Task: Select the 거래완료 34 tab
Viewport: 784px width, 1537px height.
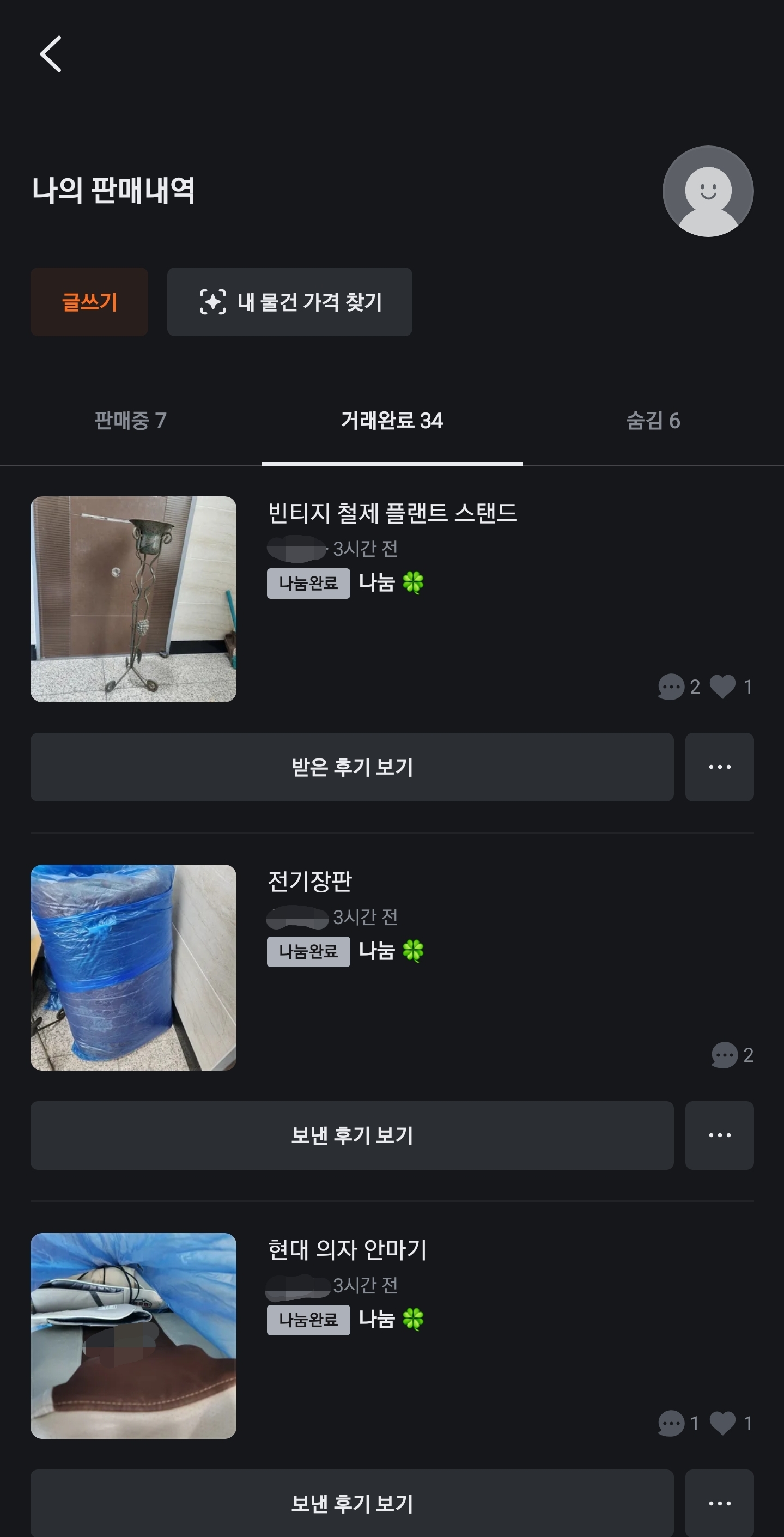Action: (x=392, y=421)
